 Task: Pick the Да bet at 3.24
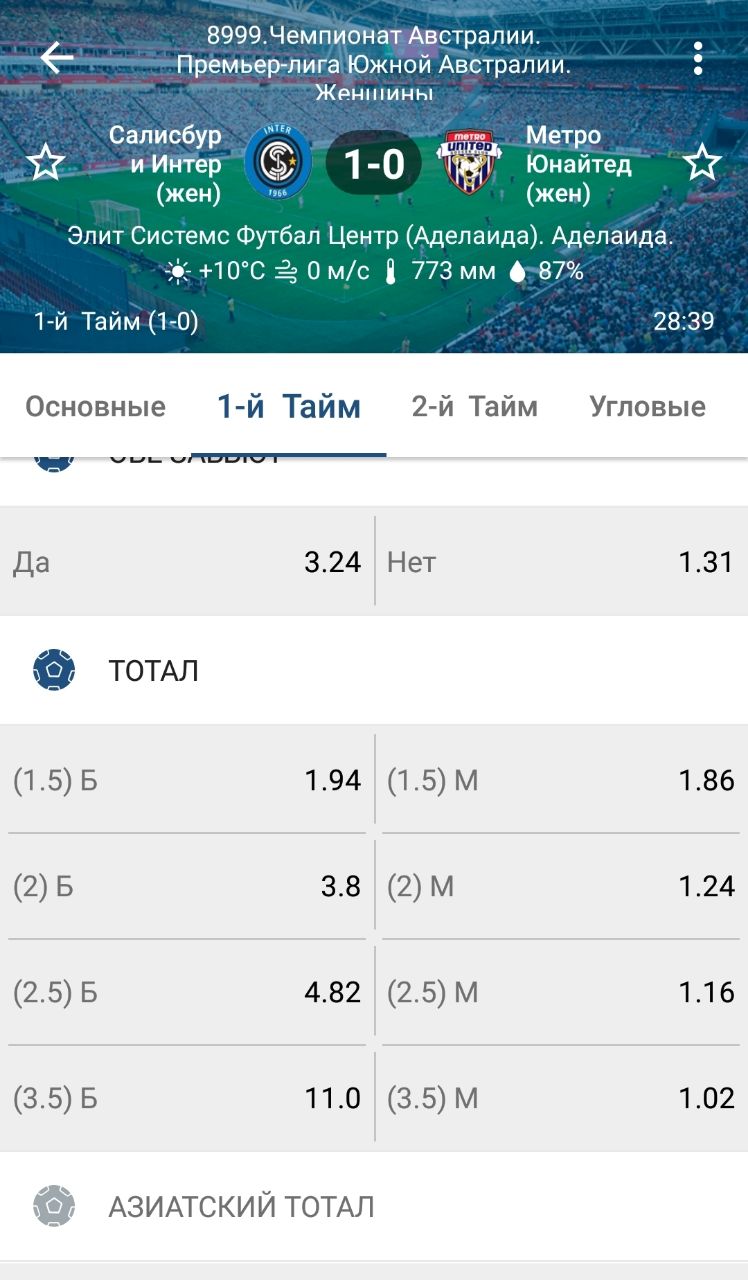188,561
